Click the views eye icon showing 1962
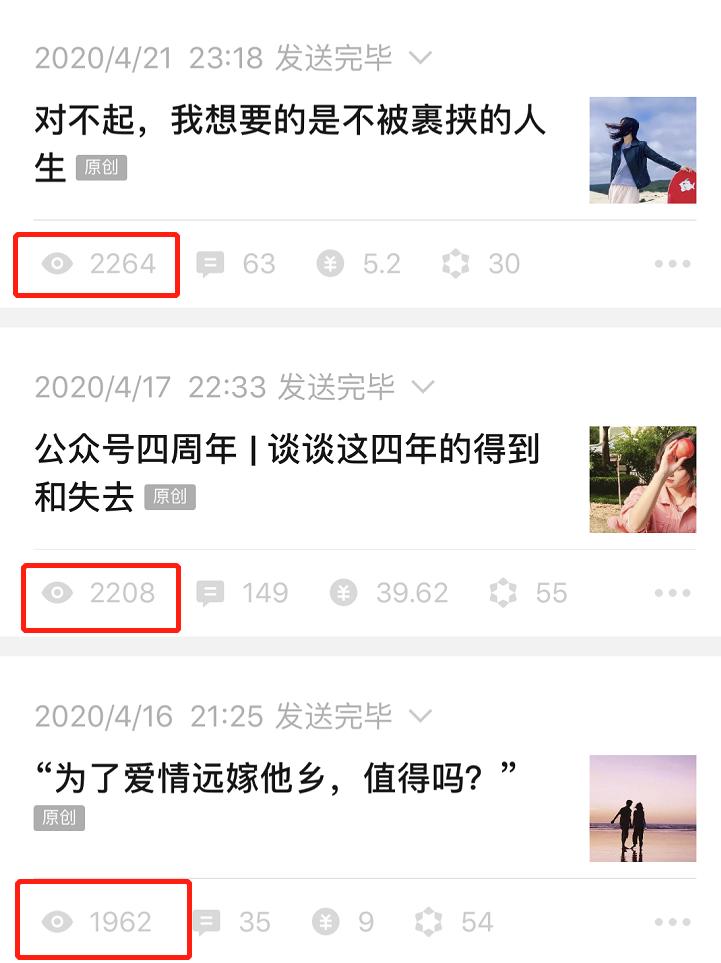 (x=60, y=921)
